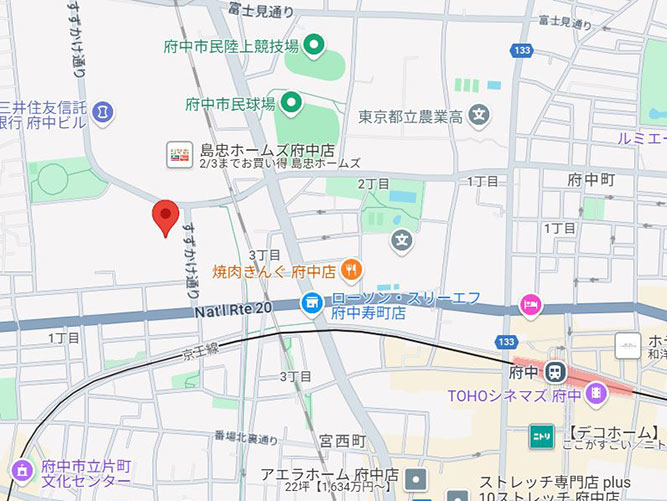Viewport: 667px width, 501px height.
Task: Open TOHOシネマズ 府中 marker
Action: [x=597, y=394]
